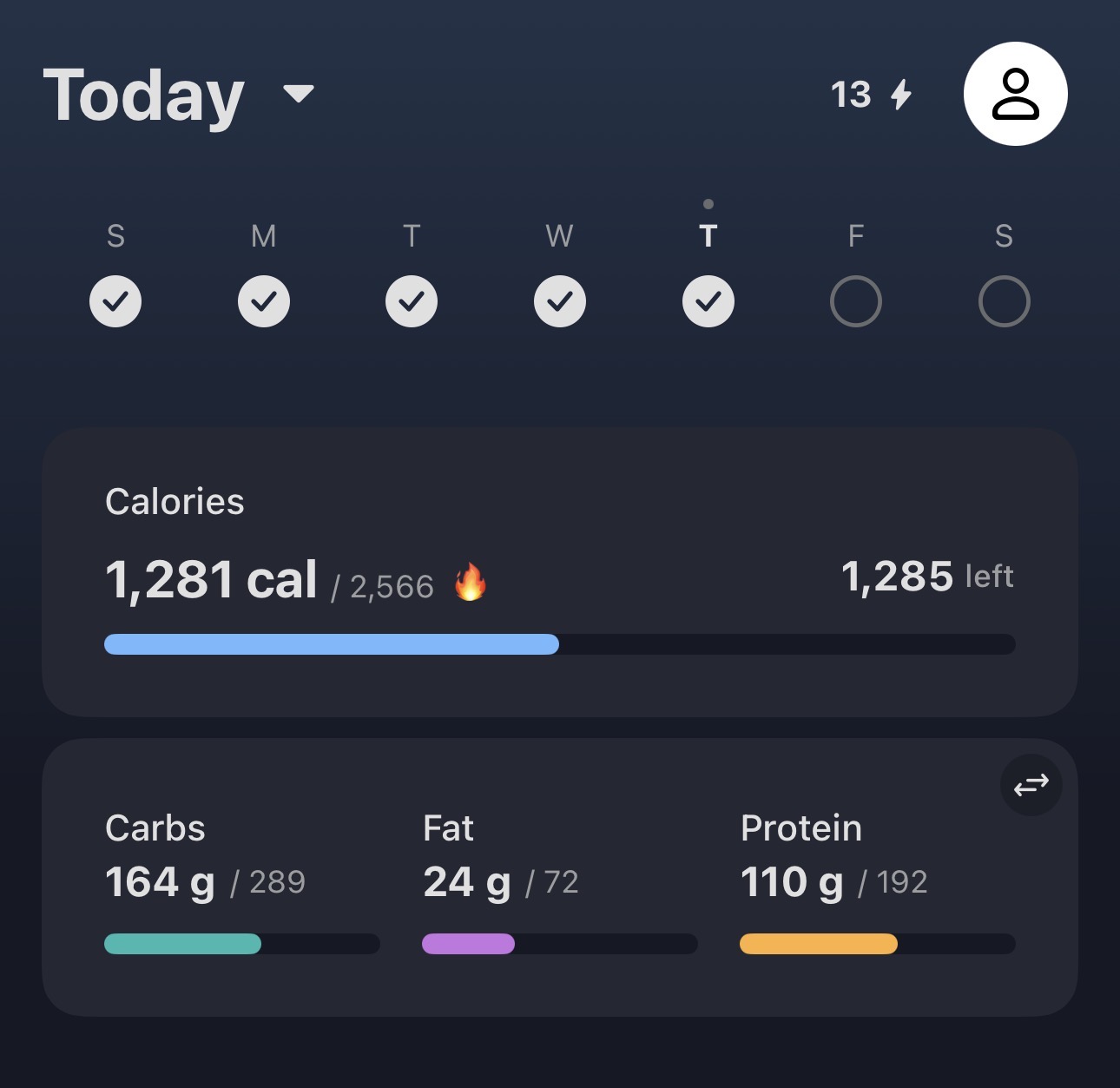Open the 13-day streak indicator
The image size is (1120, 1088).
(x=872, y=94)
